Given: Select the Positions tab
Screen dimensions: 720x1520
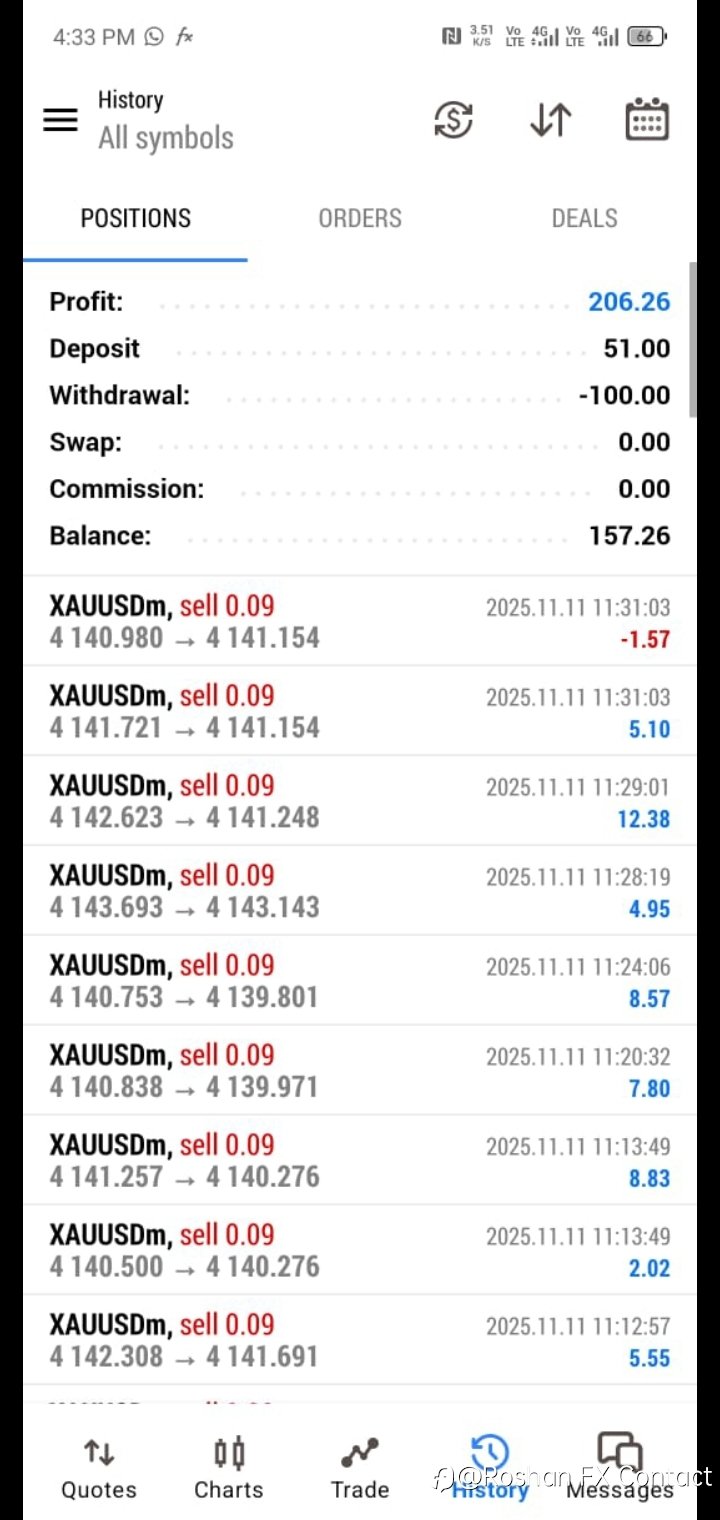Looking at the screenshot, I should 136,218.
